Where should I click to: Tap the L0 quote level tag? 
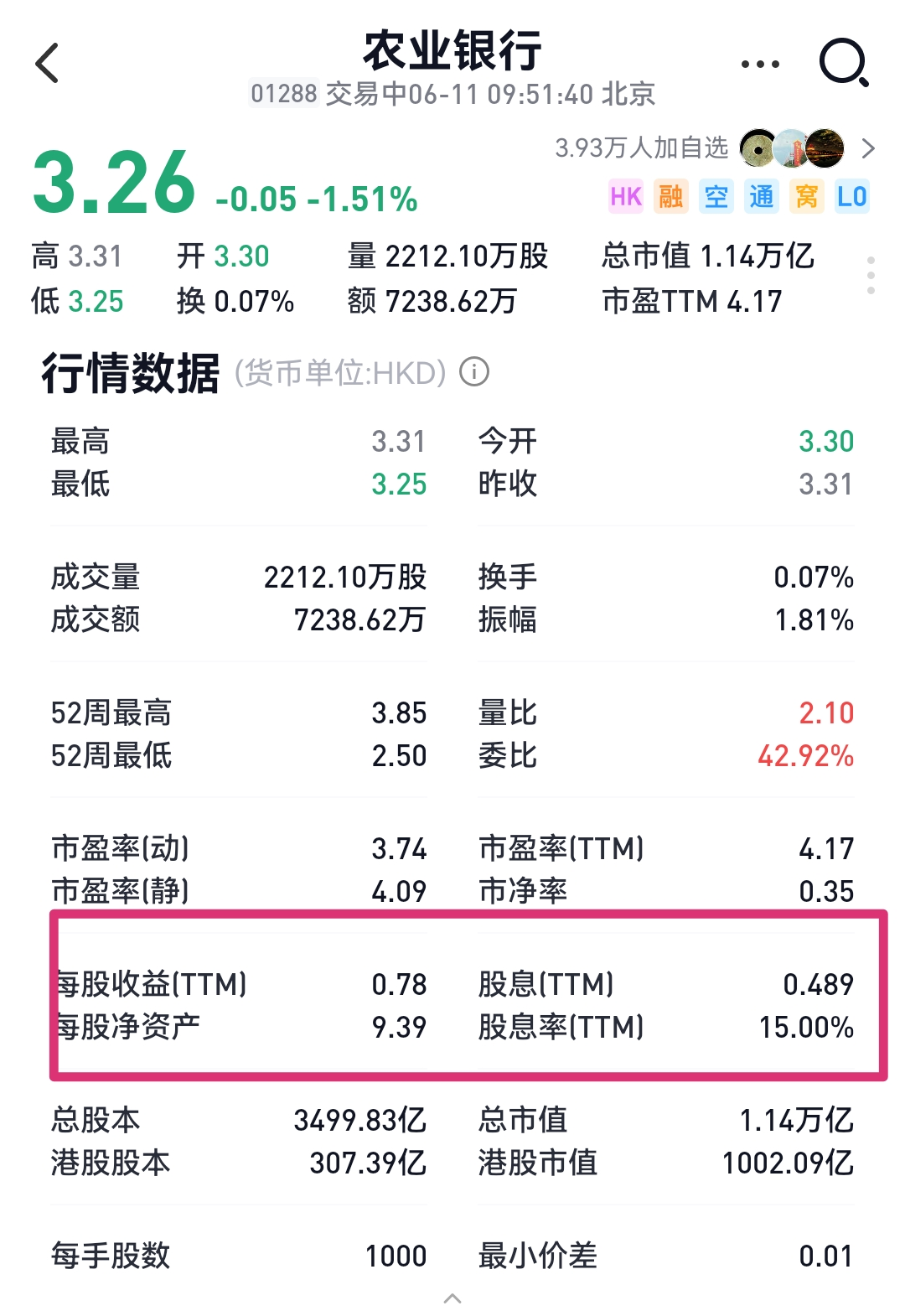[x=852, y=197]
